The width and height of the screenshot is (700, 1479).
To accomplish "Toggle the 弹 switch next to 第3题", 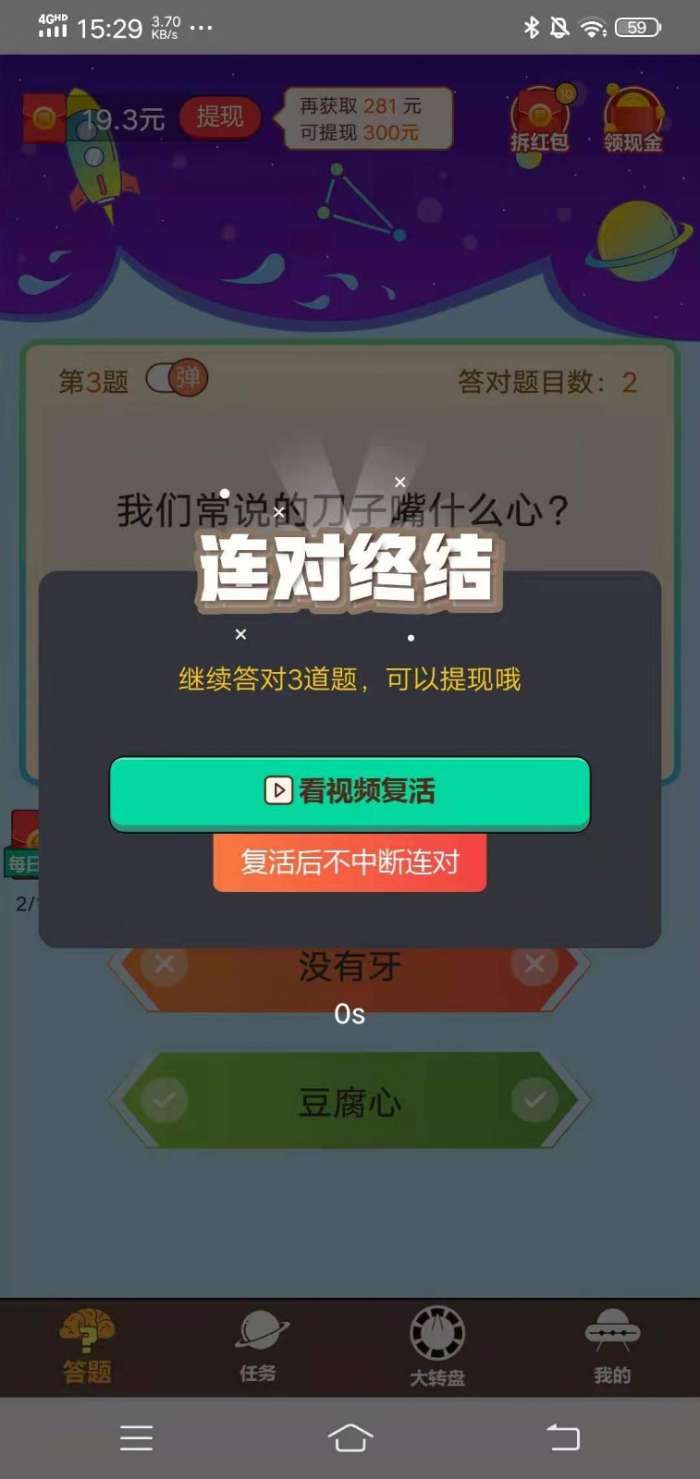I will [176, 380].
